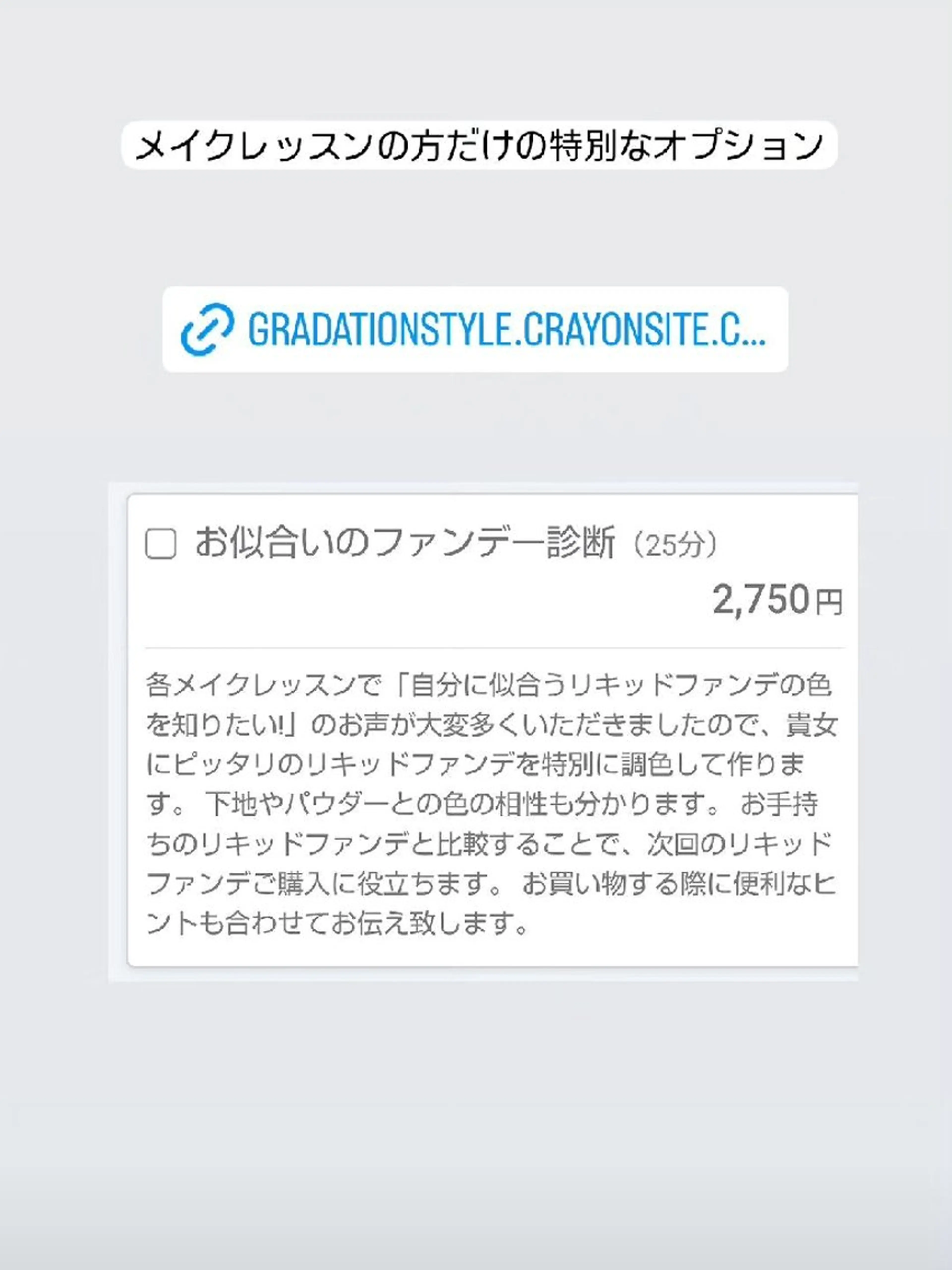This screenshot has height=1270, width=952.
Task: Click the お似合いのファンデ診断（25分）title
Action: click(x=402, y=548)
